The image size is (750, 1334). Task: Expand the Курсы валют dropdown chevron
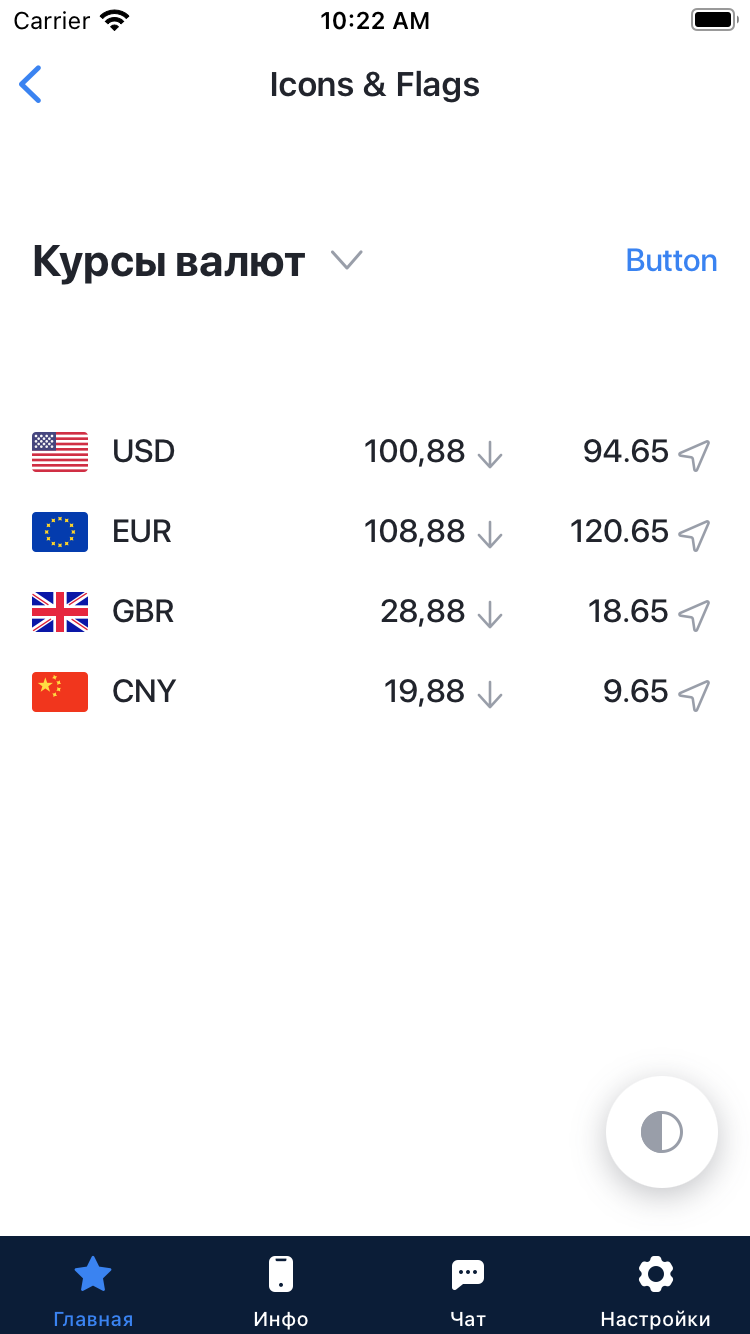pos(346,261)
